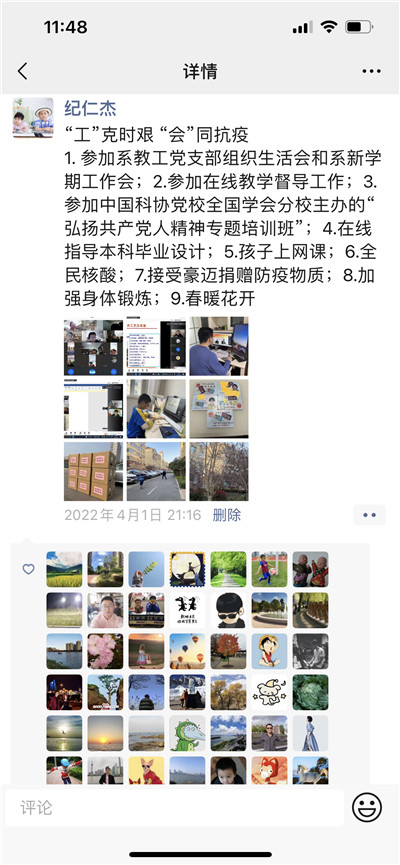
Task: Open the photo of blossoming trees
Action: 219,471
